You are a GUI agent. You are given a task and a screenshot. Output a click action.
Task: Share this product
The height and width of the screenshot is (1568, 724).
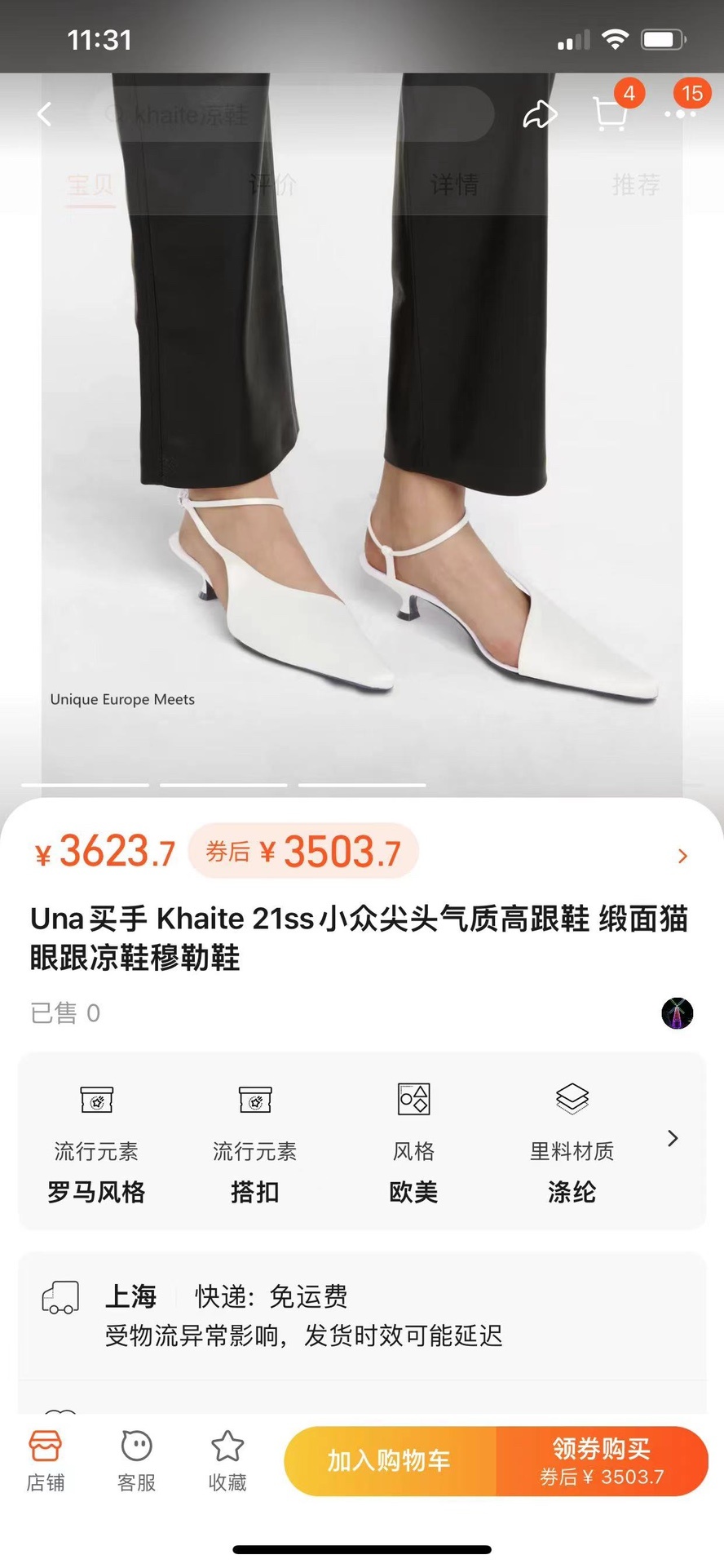coord(540,115)
